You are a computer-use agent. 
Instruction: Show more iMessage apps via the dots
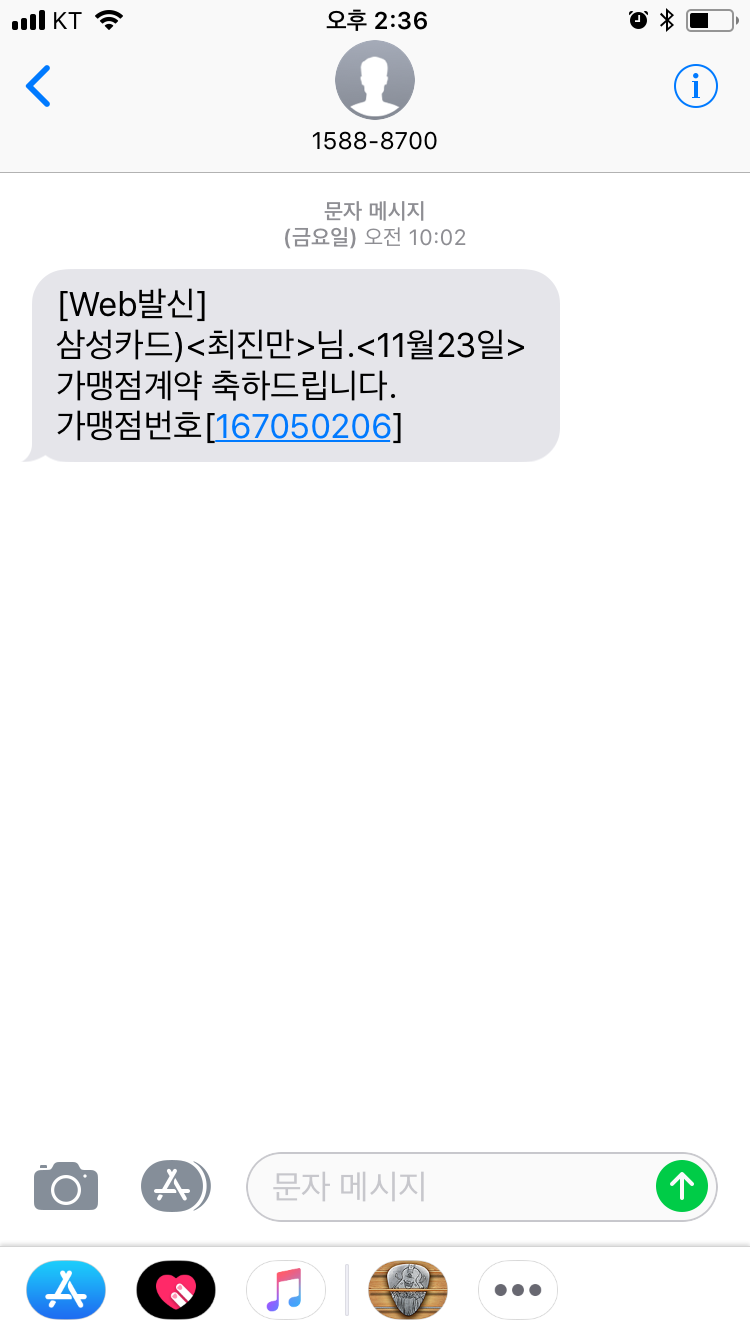[x=518, y=1290]
